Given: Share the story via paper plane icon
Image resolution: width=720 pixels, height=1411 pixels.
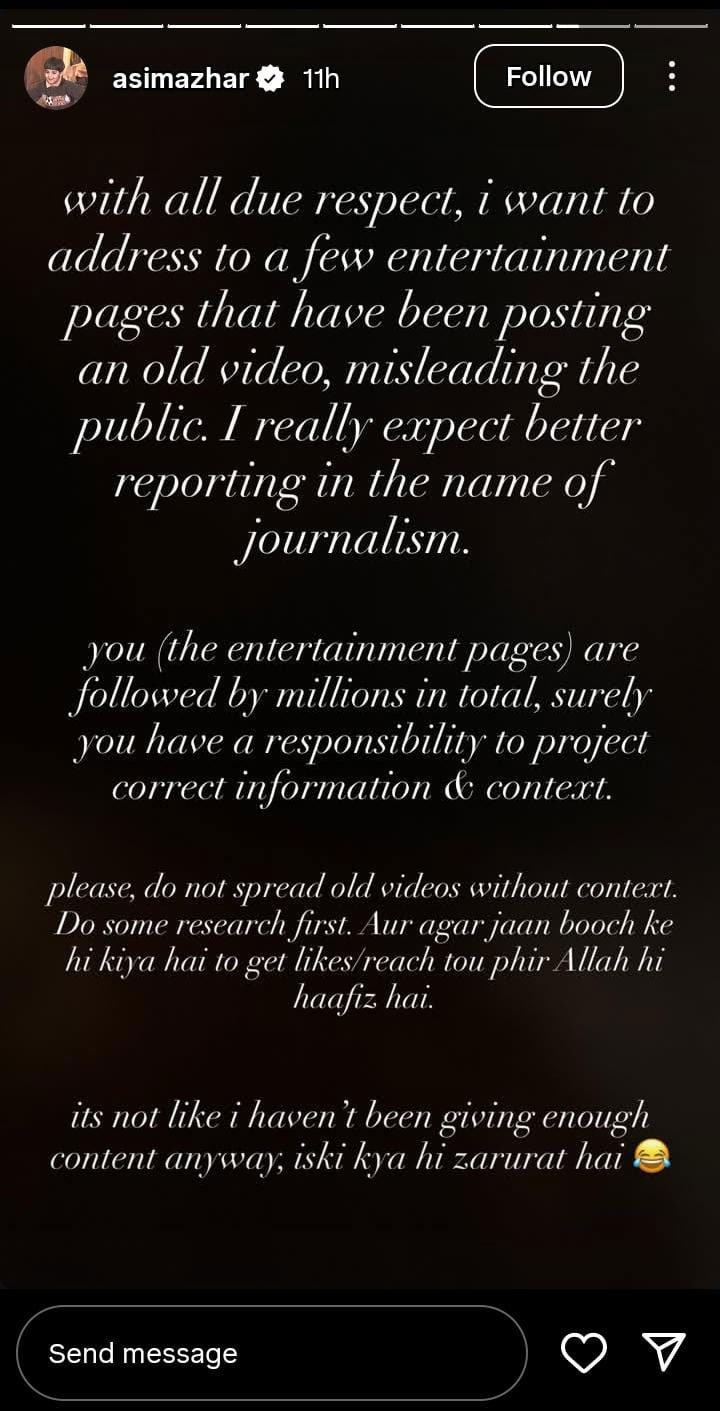Looking at the screenshot, I should pos(664,1352).
